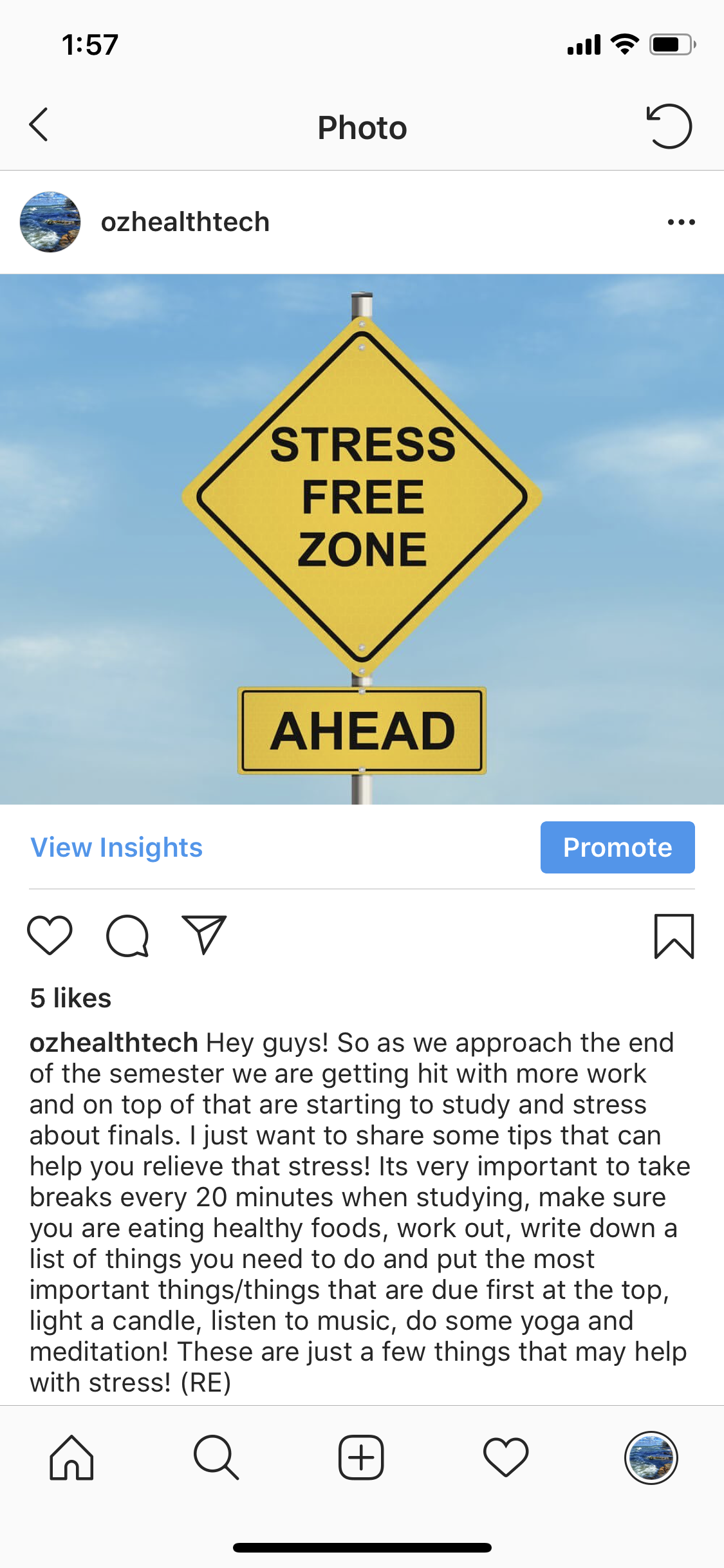Open comments via the speech bubble icon
Screen dimensions: 724x1568
pyautogui.click(x=127, y=935)
